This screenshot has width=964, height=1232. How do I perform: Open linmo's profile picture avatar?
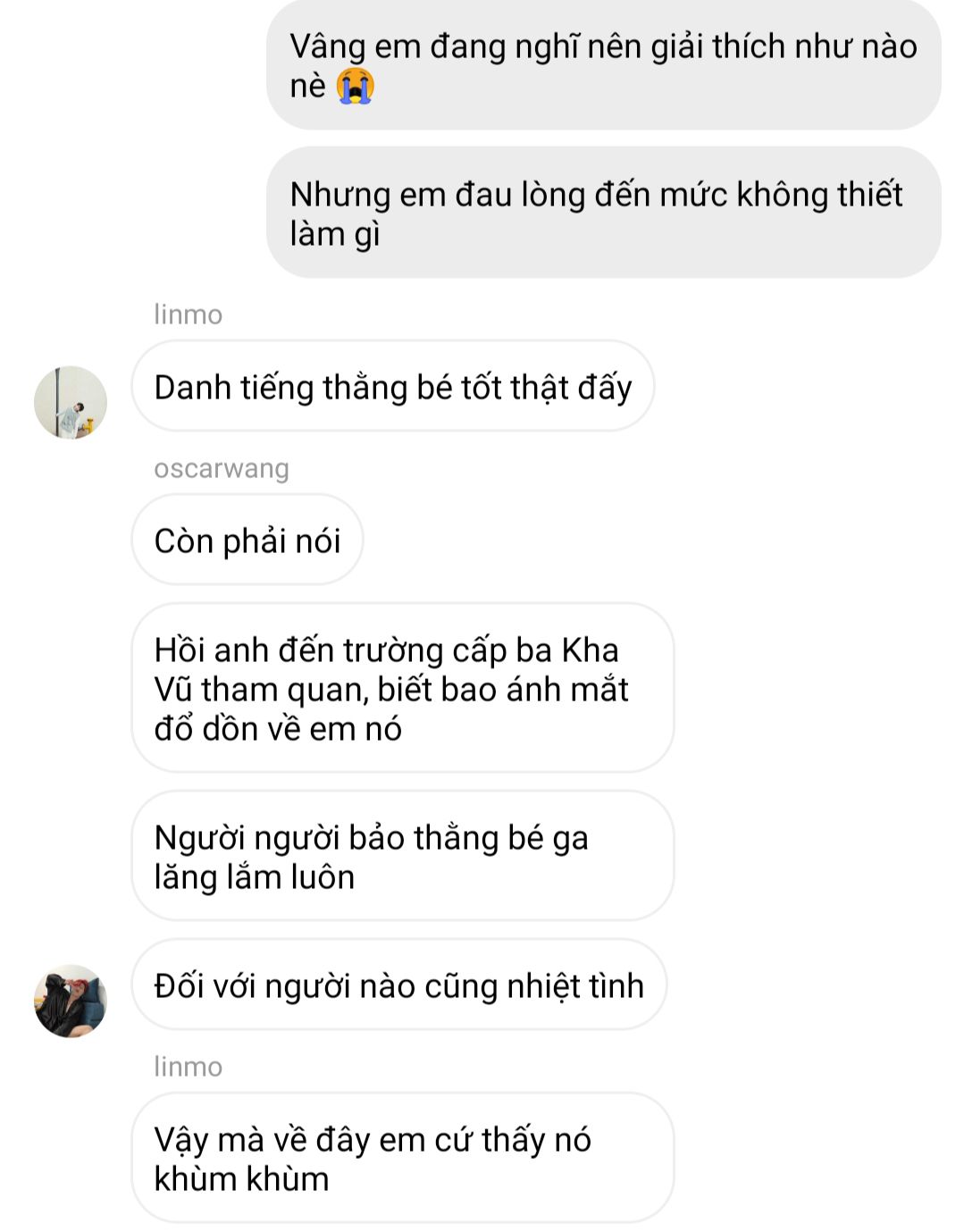click(70, 402)
